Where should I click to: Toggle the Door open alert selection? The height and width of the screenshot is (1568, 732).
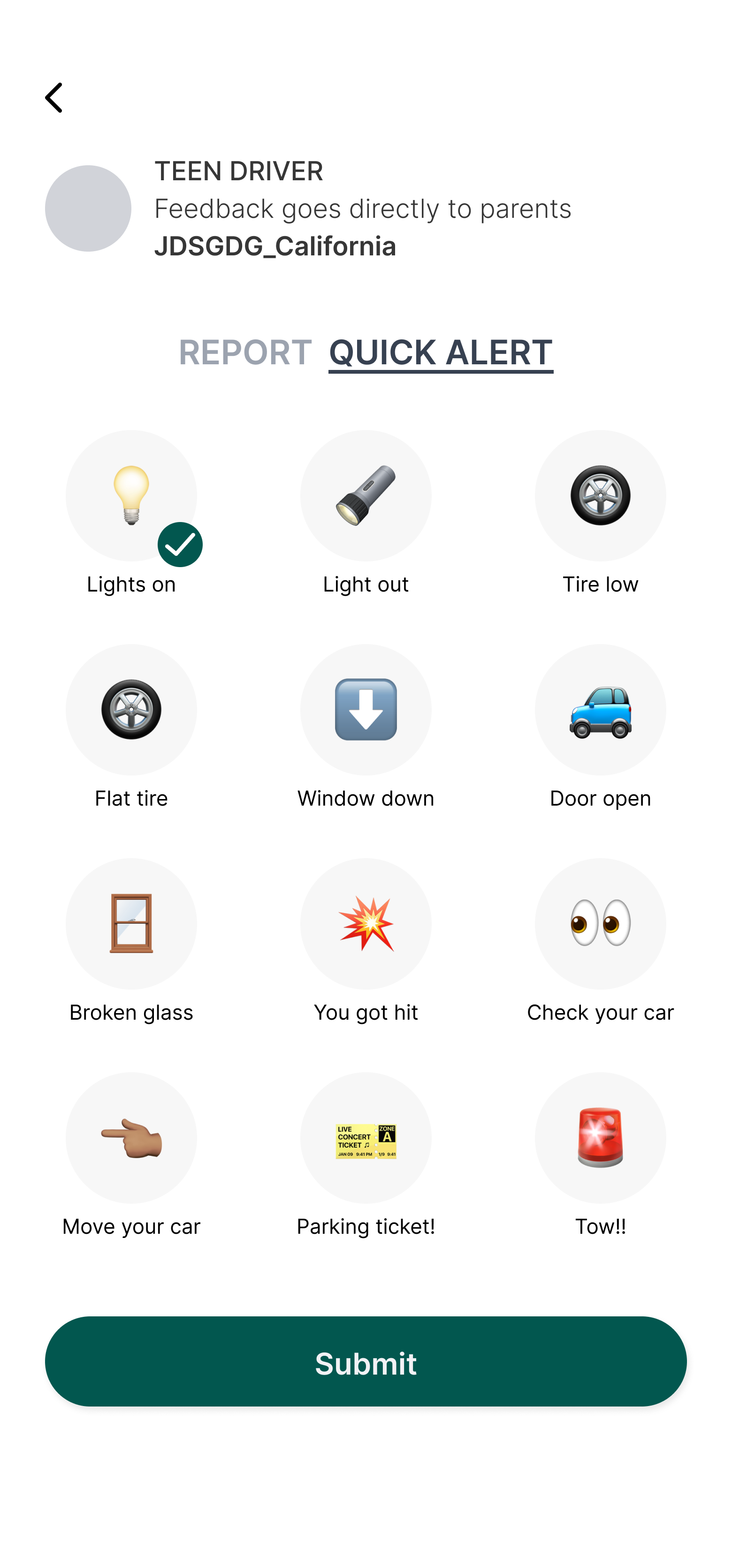[600, 710]
